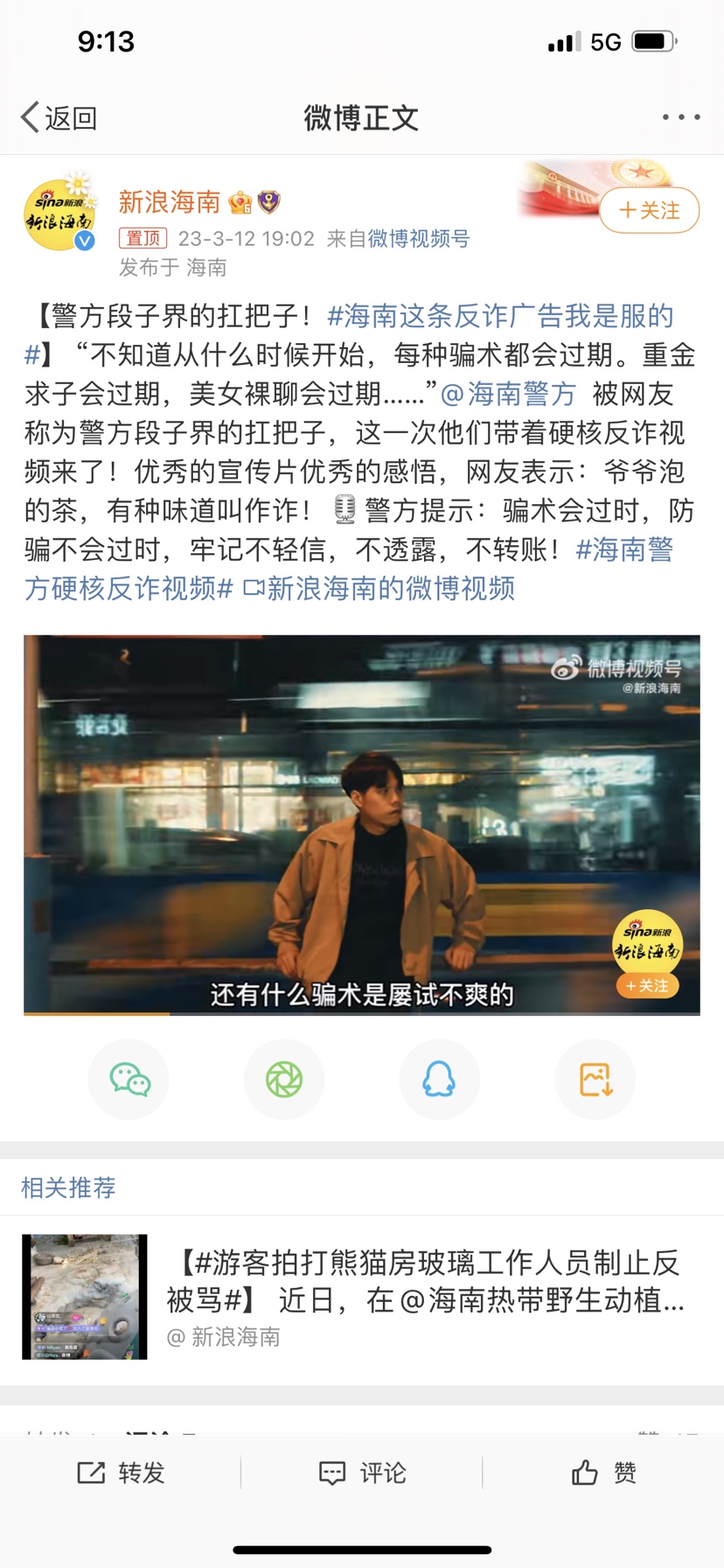
Task: Share post to WeChat
Action: coord(129,1079)
